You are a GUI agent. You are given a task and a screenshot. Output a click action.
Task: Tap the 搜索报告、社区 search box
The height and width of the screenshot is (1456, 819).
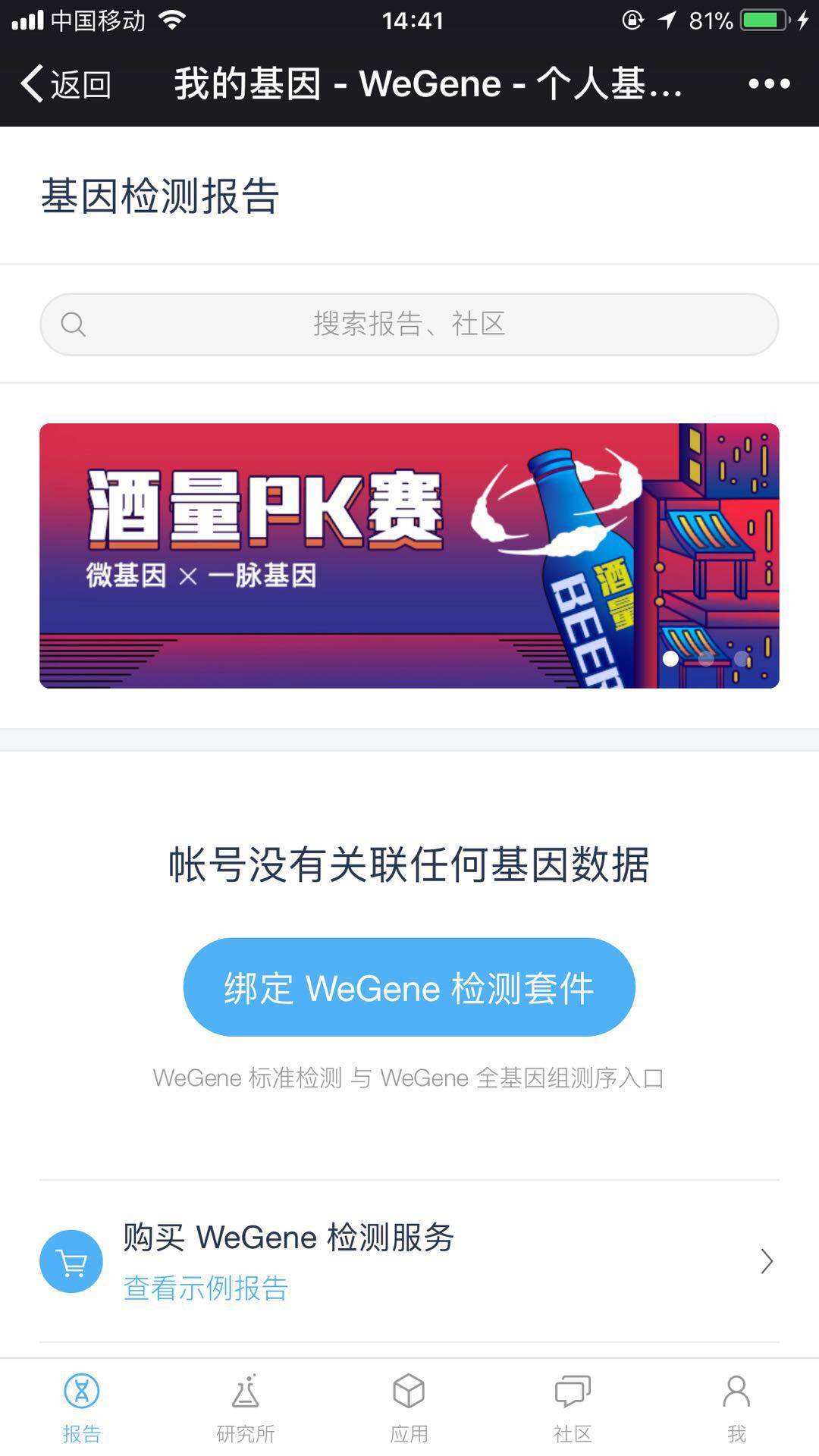[x=409, y=324]
